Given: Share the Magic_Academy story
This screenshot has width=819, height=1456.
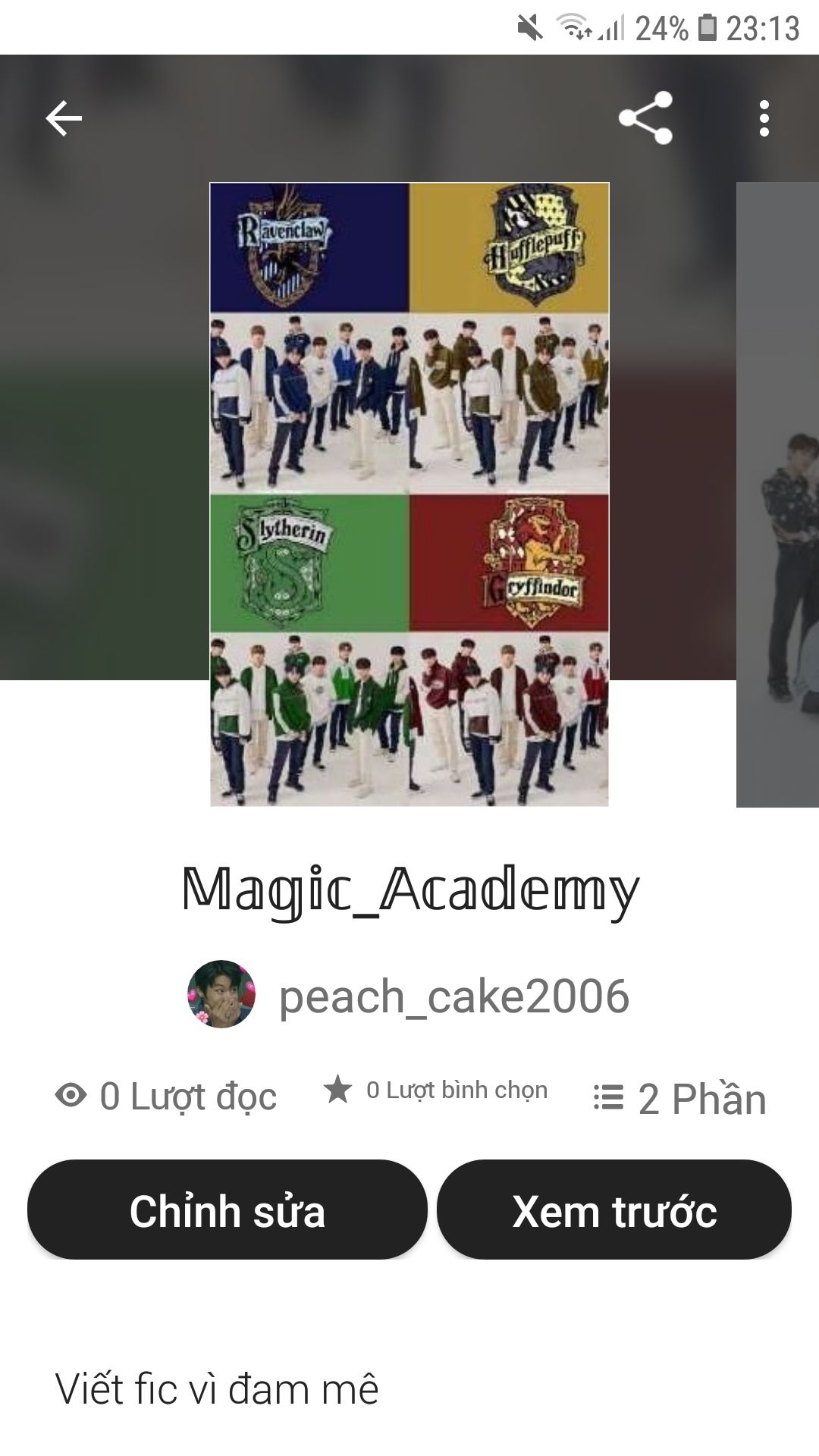Looking at the screenshot, I should [x=645, y=118].
